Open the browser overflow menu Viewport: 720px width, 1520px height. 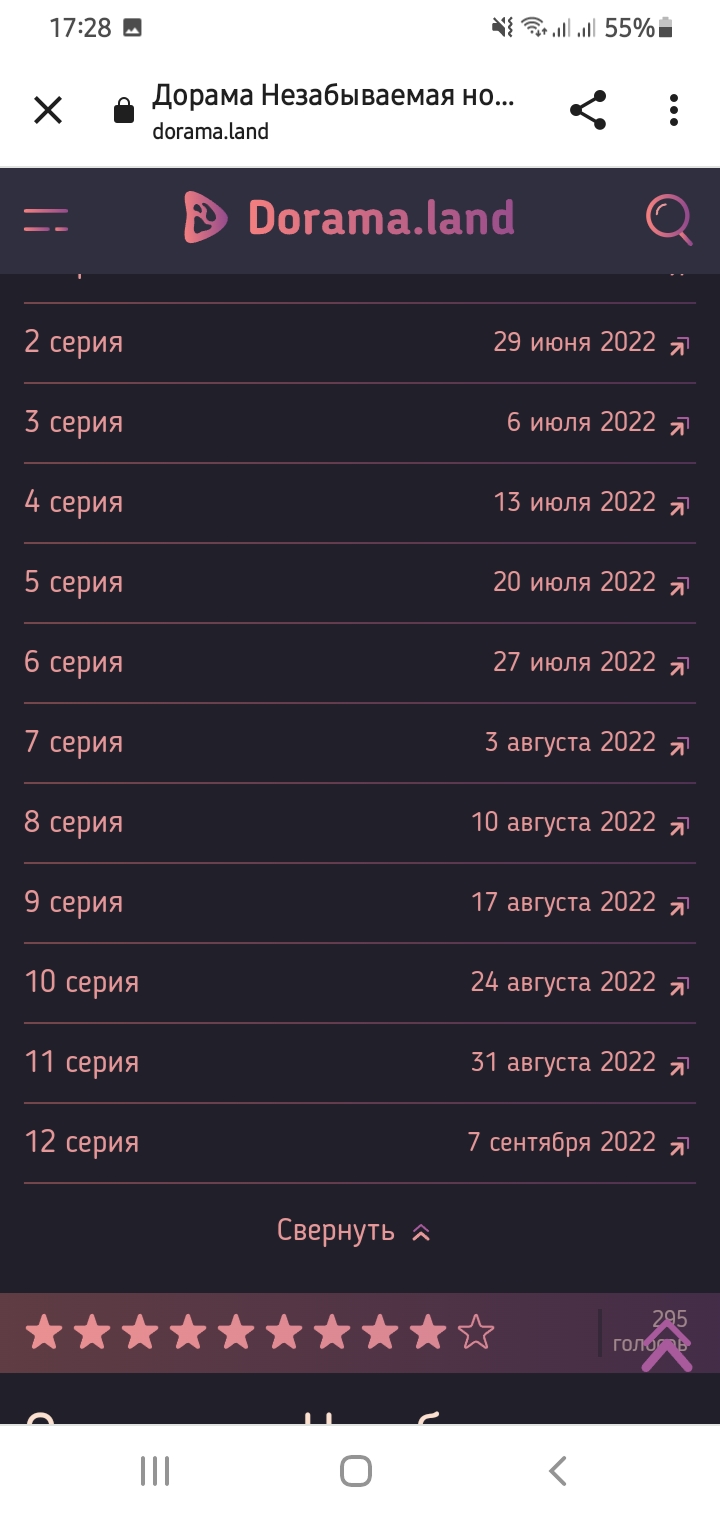674,110
